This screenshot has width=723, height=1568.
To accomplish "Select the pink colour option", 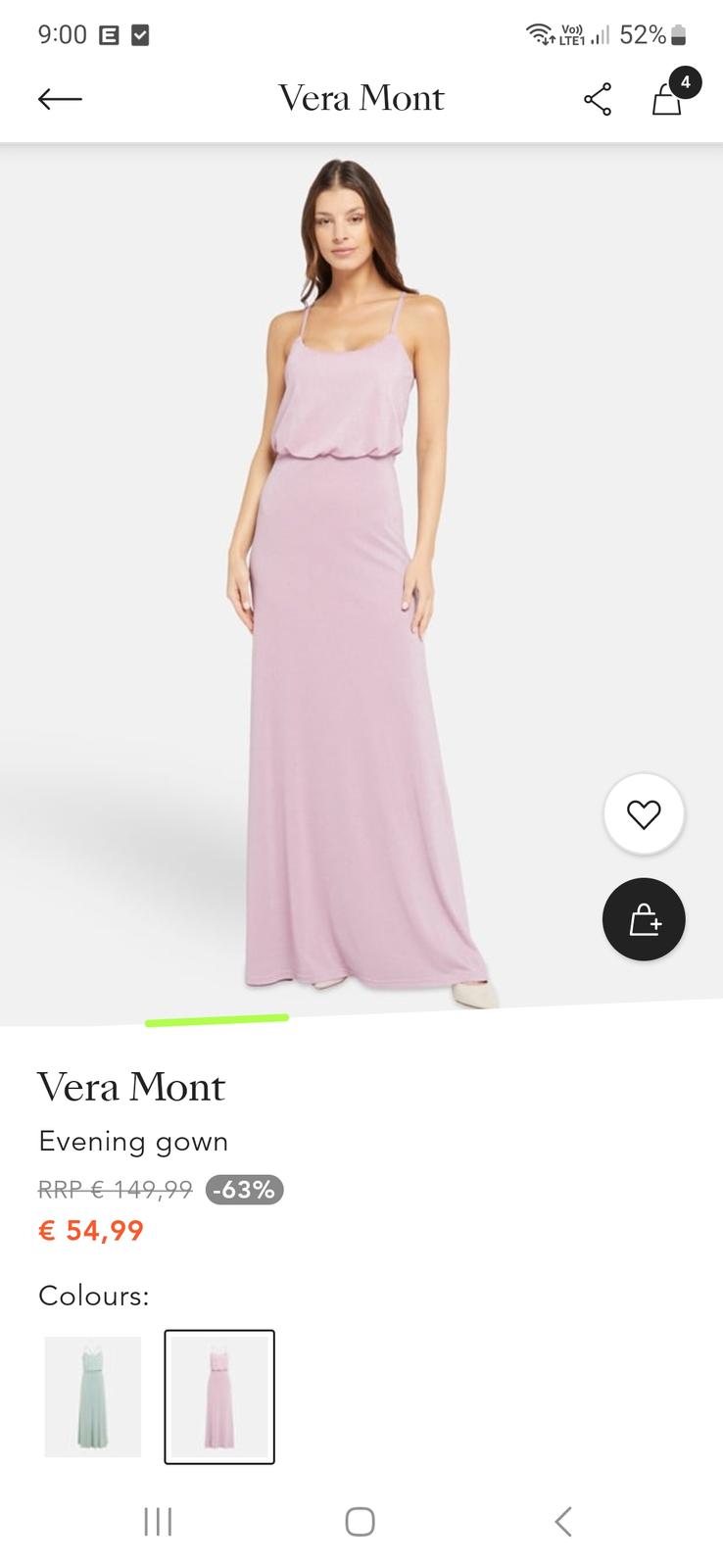I will coord(219,1396).
